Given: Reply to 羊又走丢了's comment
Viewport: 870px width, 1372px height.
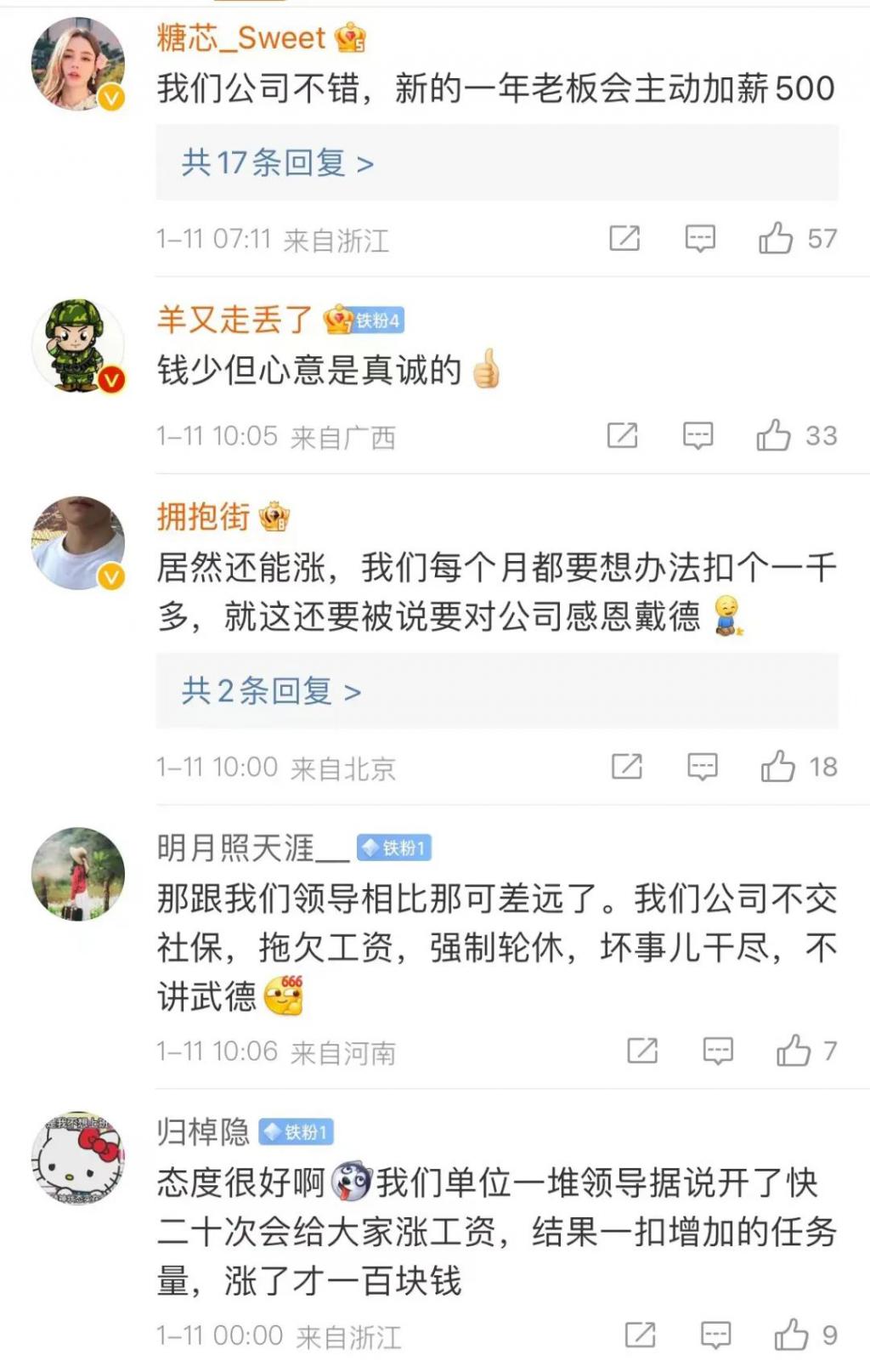Looking at the screenshot, I should pos(698,436).
